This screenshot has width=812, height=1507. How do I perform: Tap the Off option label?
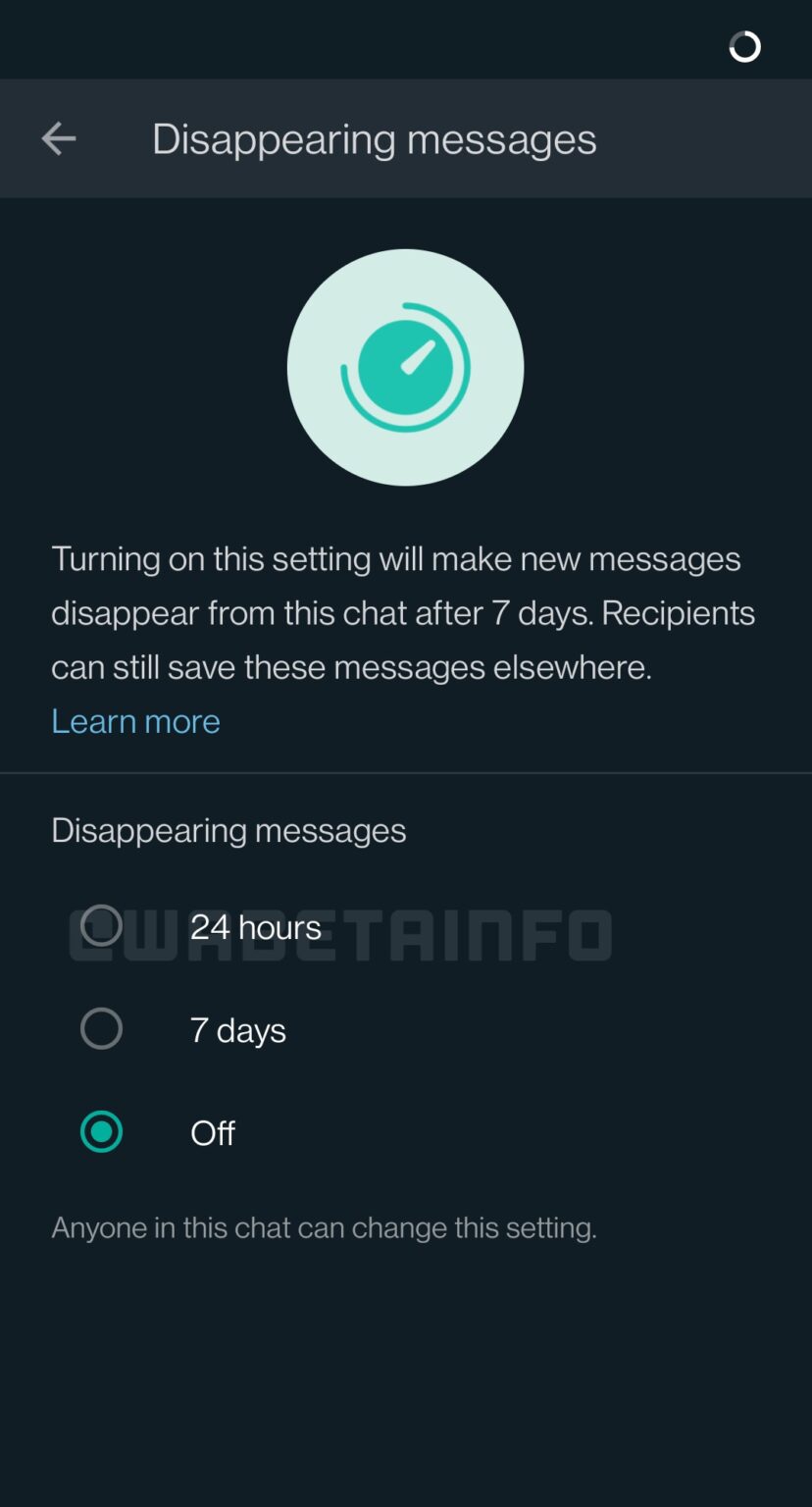click(212, 1133)
